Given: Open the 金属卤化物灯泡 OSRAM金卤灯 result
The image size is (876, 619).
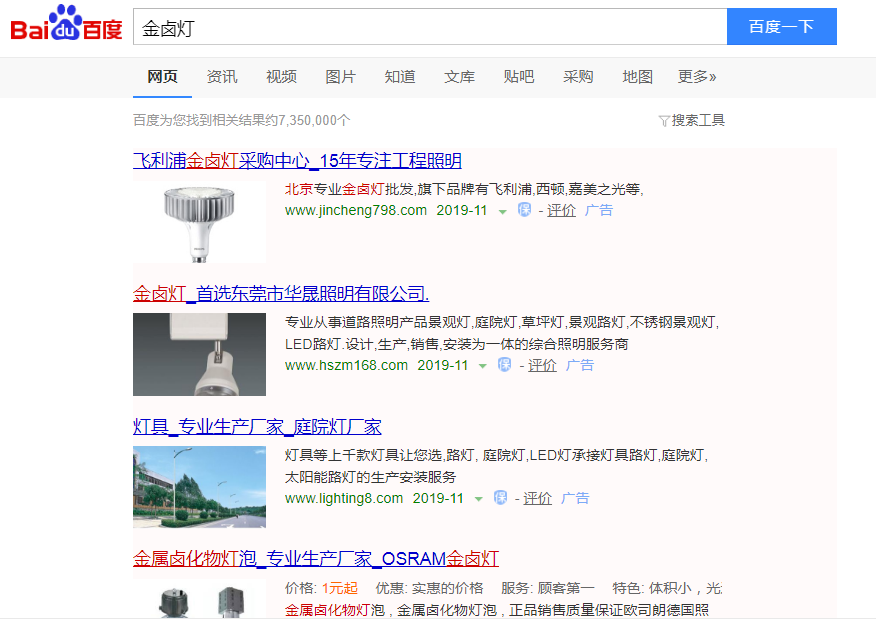Looking at the screenshot, I should (316, 559).
